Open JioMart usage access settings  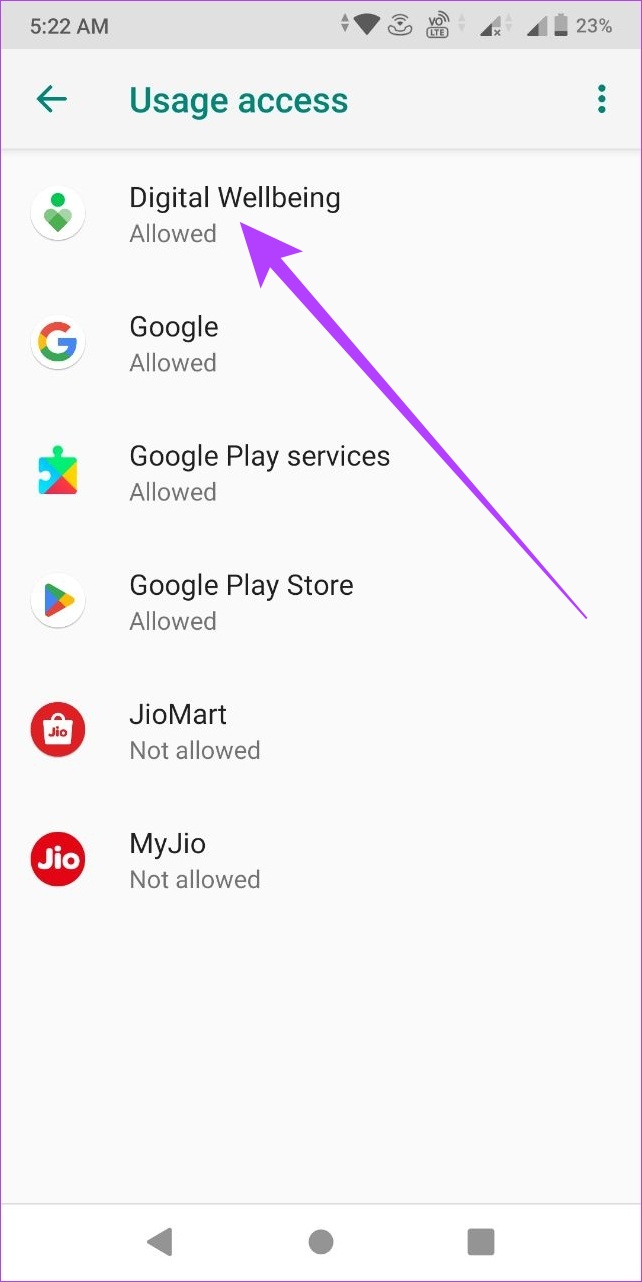point(321,730)
